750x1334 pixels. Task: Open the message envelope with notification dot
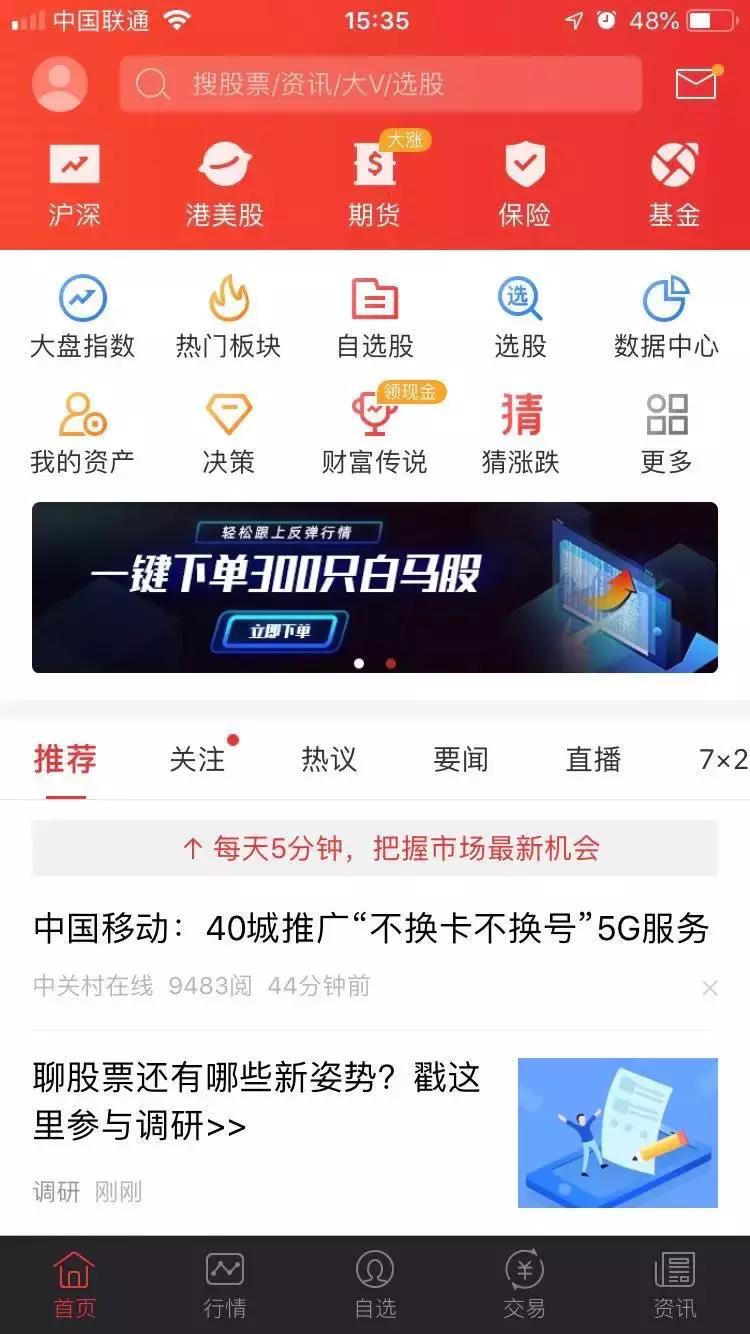[694, 84]
